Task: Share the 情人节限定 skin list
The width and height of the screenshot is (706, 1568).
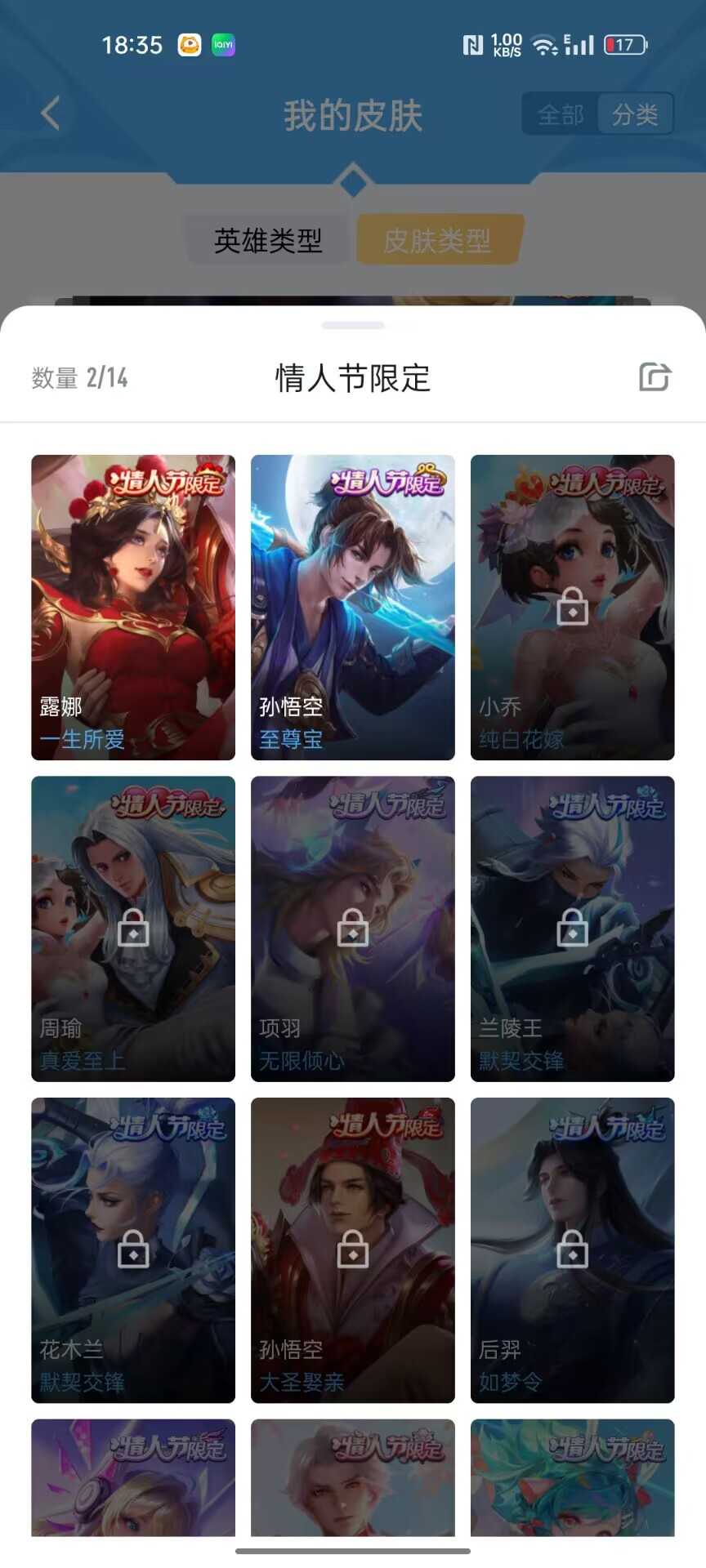Action: coord(655,377)
